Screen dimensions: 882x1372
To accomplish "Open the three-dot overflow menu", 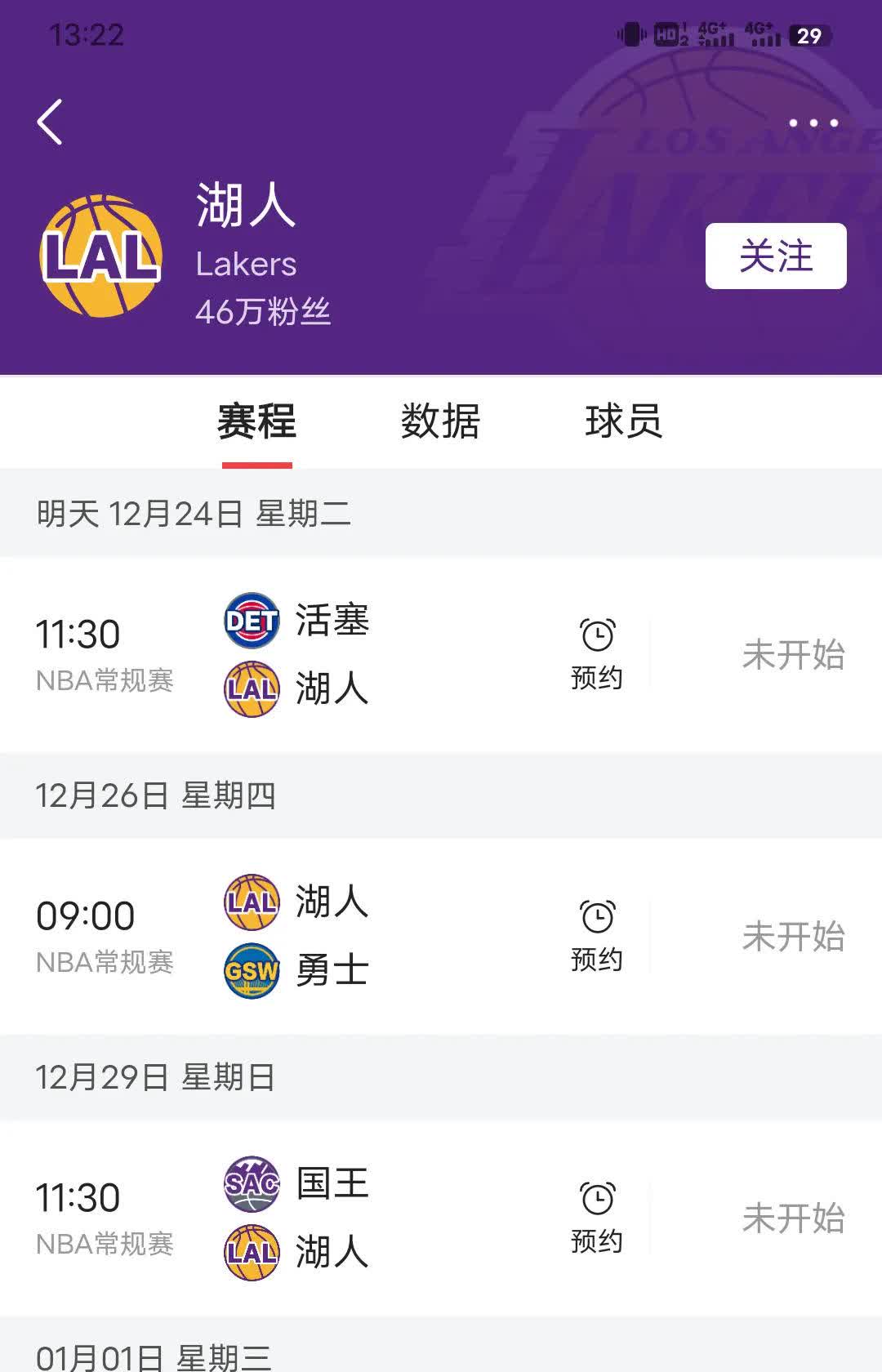I will coord(813,123).
